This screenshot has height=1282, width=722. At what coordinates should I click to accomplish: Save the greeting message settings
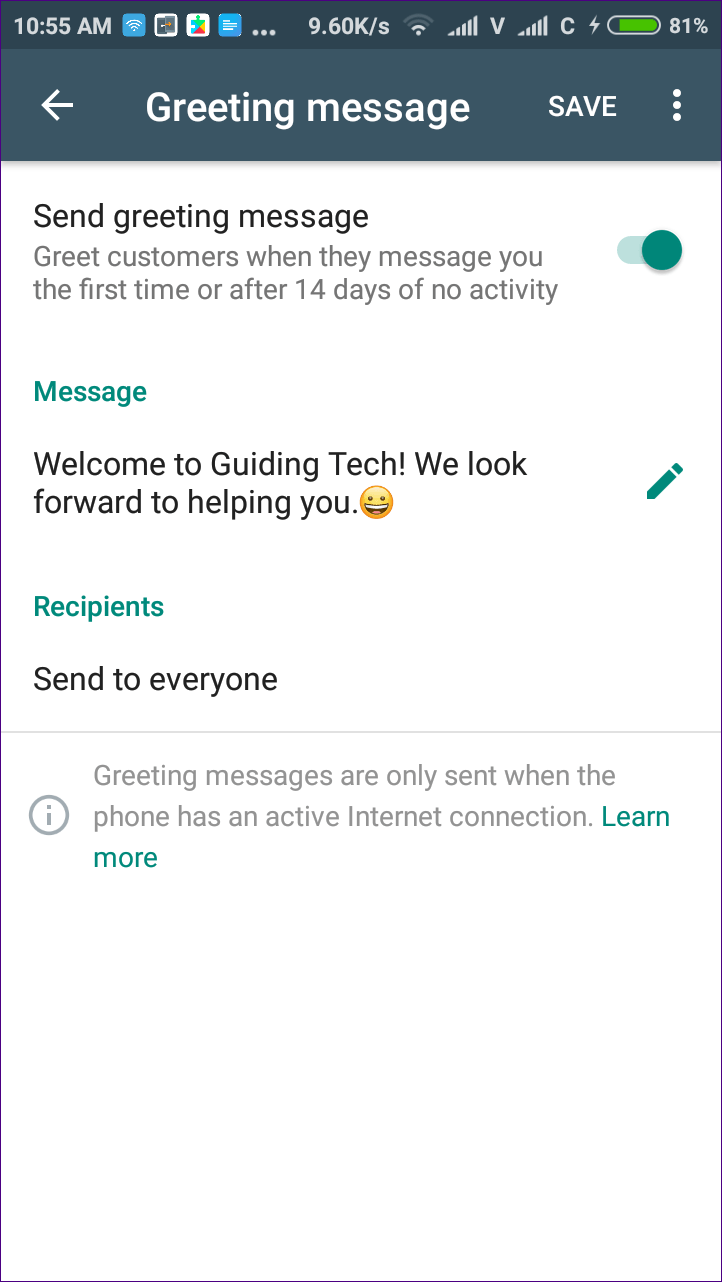(582, 107)
